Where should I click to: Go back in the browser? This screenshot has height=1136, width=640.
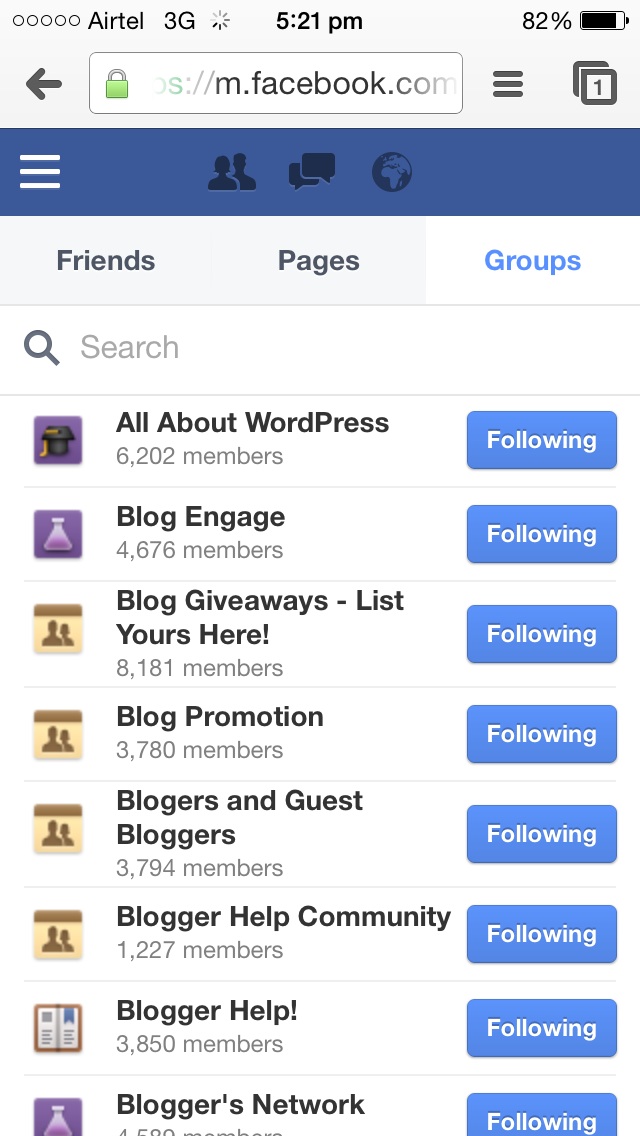click(x=44, y=84)
